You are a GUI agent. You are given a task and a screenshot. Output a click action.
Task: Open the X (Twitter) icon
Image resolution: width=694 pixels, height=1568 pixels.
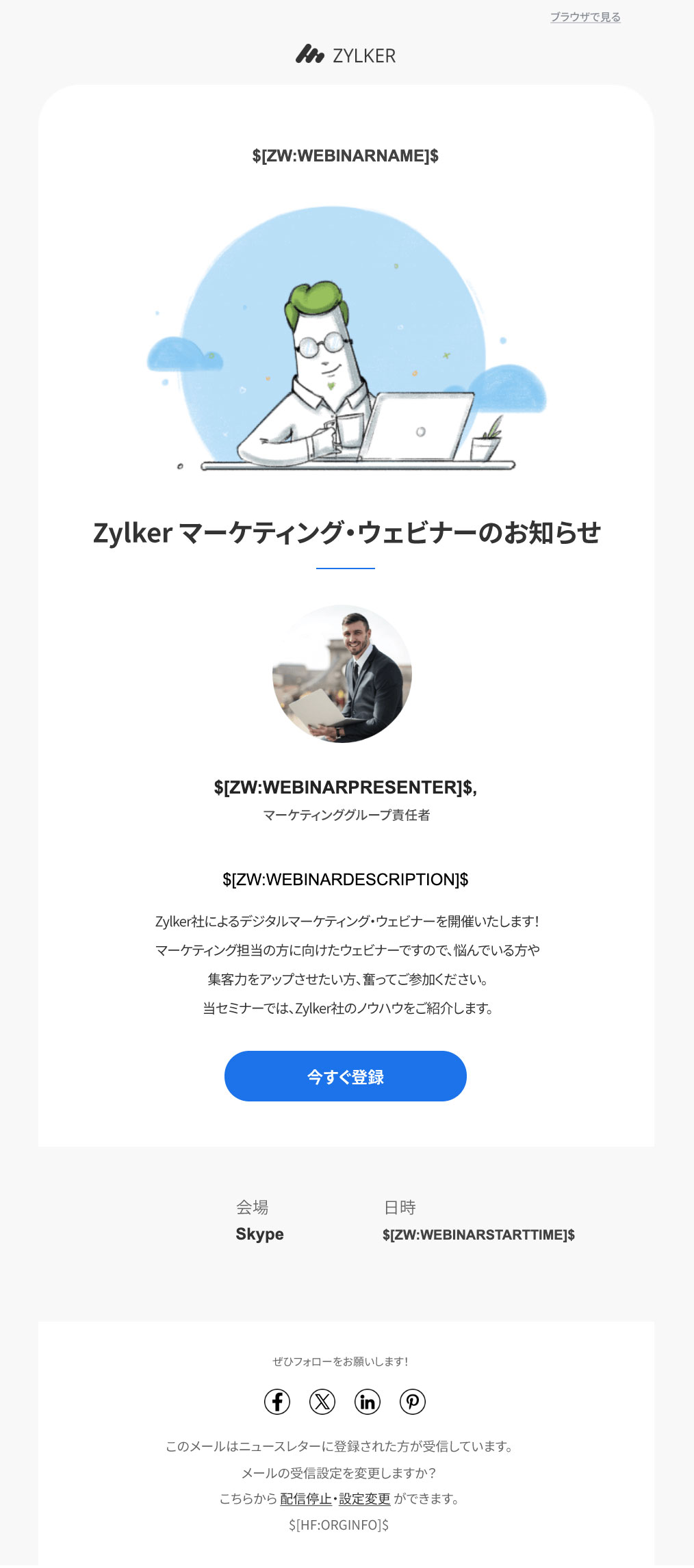point(322,1402)
